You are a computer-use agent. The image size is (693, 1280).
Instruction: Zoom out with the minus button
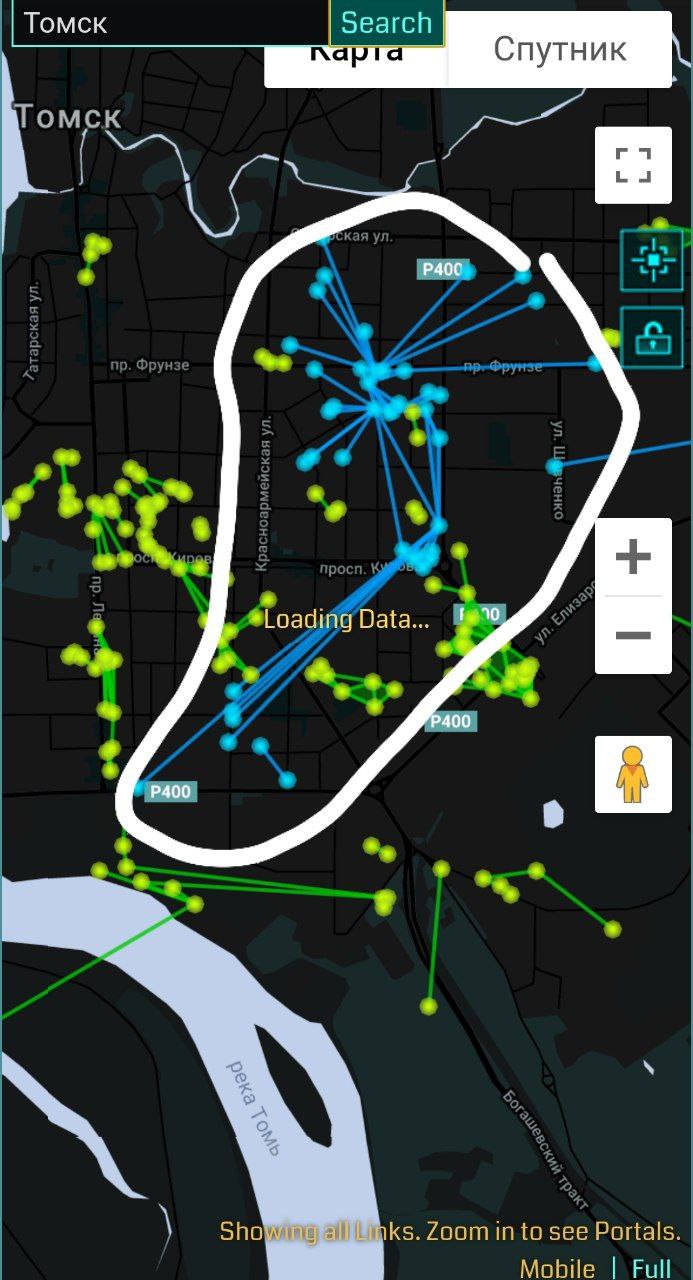(633, 635)
